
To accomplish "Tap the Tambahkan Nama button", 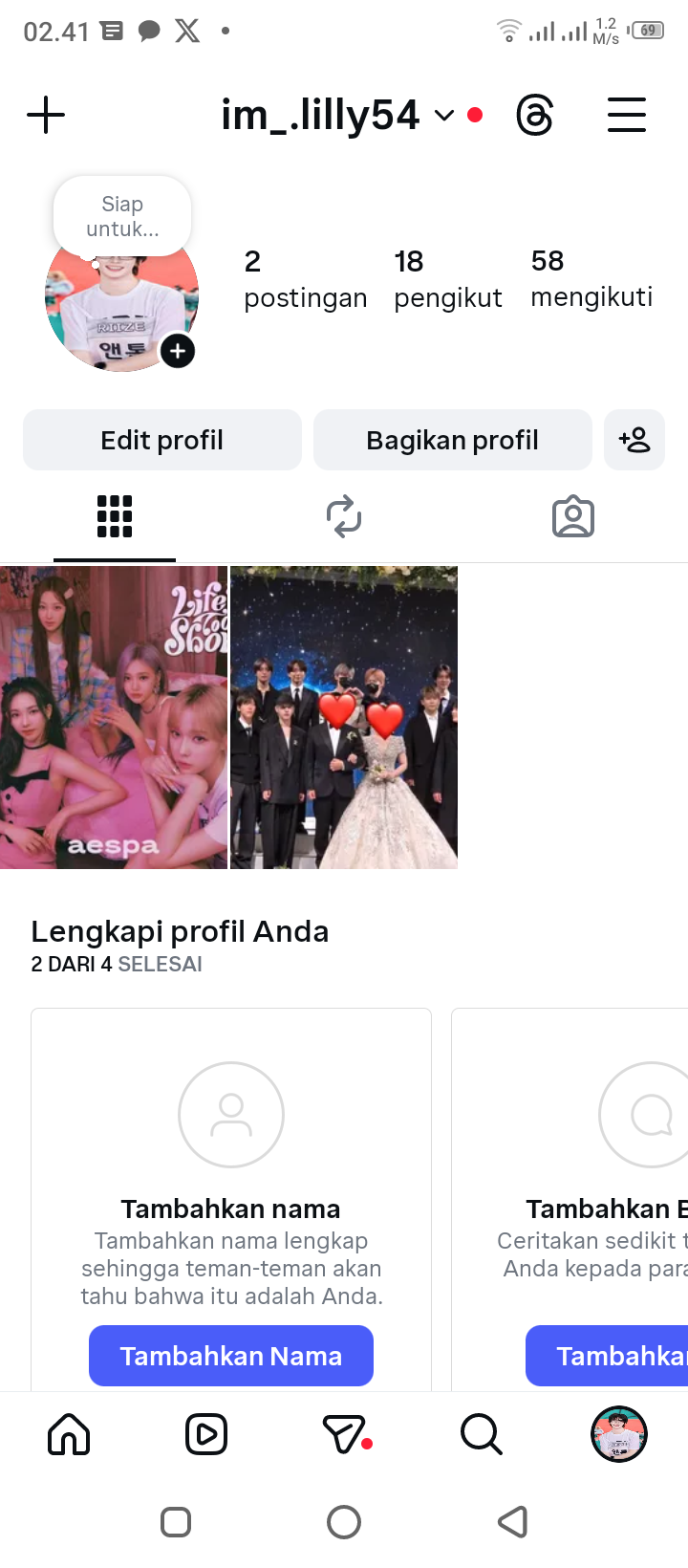I will 231,1356.
